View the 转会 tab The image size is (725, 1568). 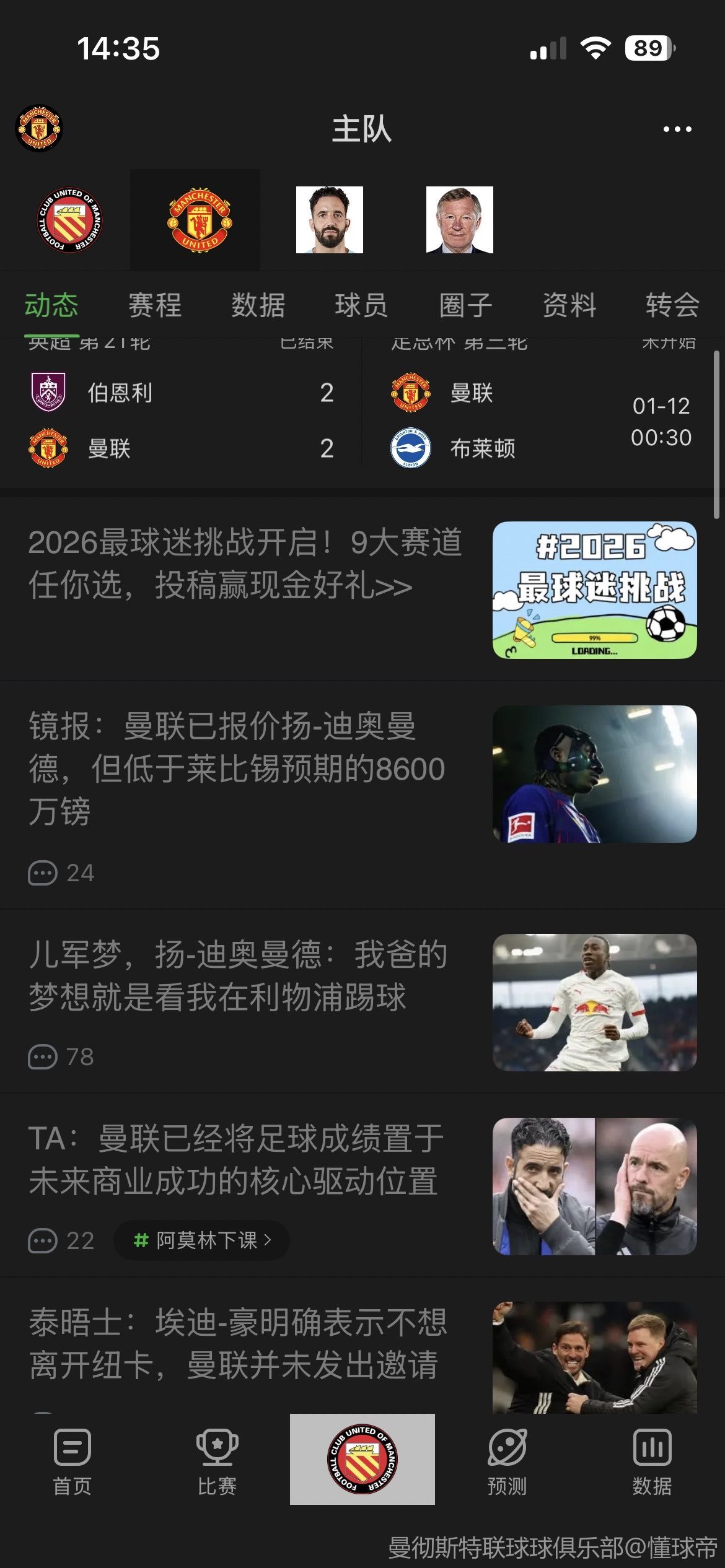[x=672, y=305]
